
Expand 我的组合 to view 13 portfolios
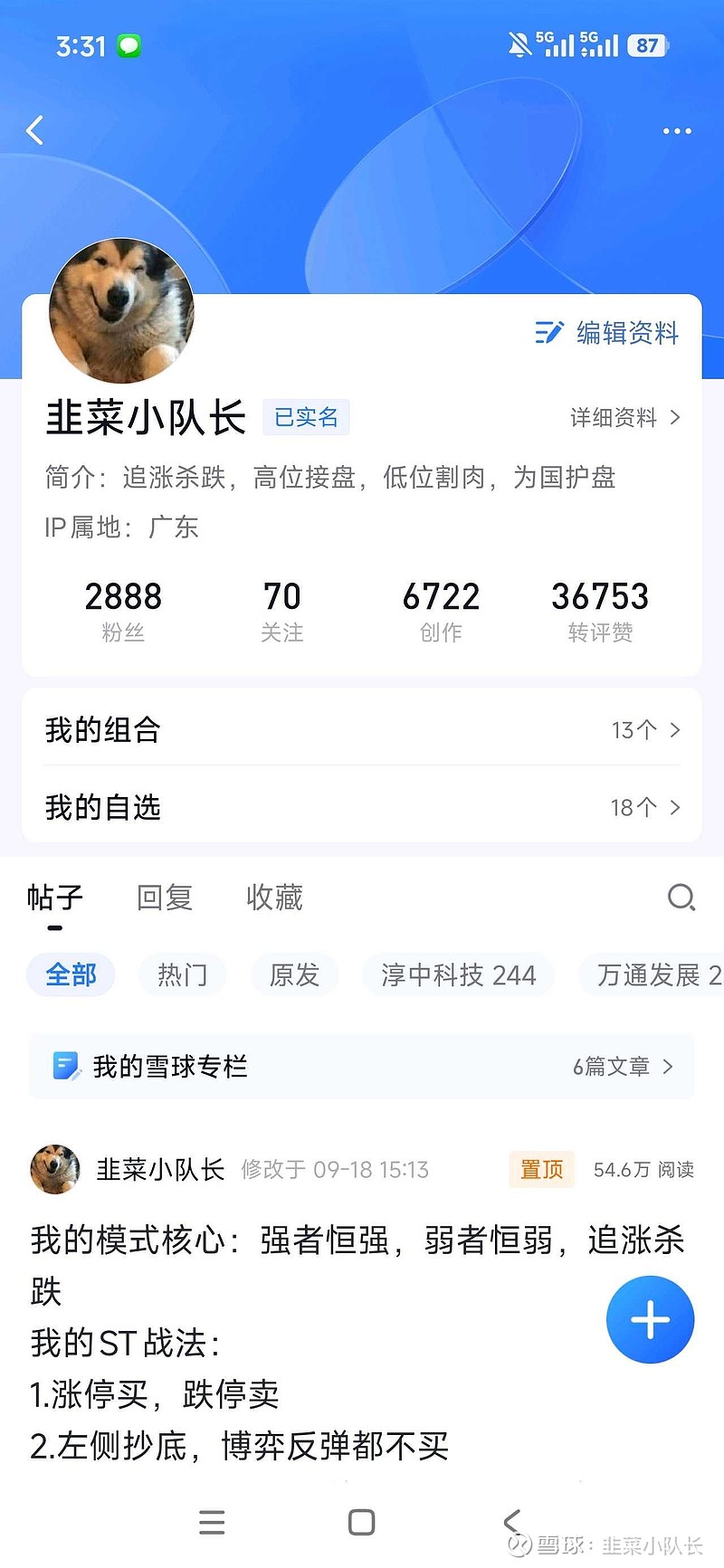pos(362,729)
